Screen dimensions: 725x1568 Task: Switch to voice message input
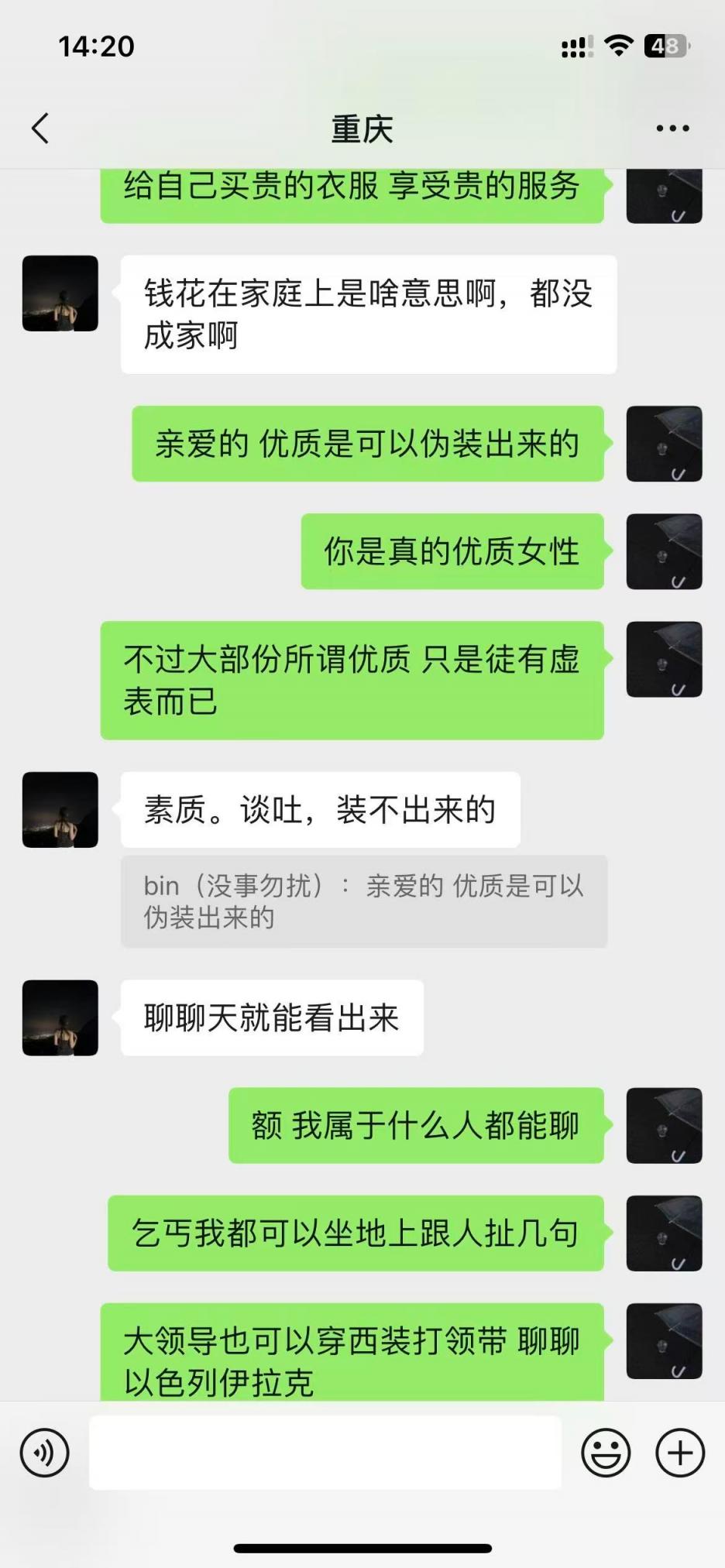pyautogui.click(x=44, y=1453)
